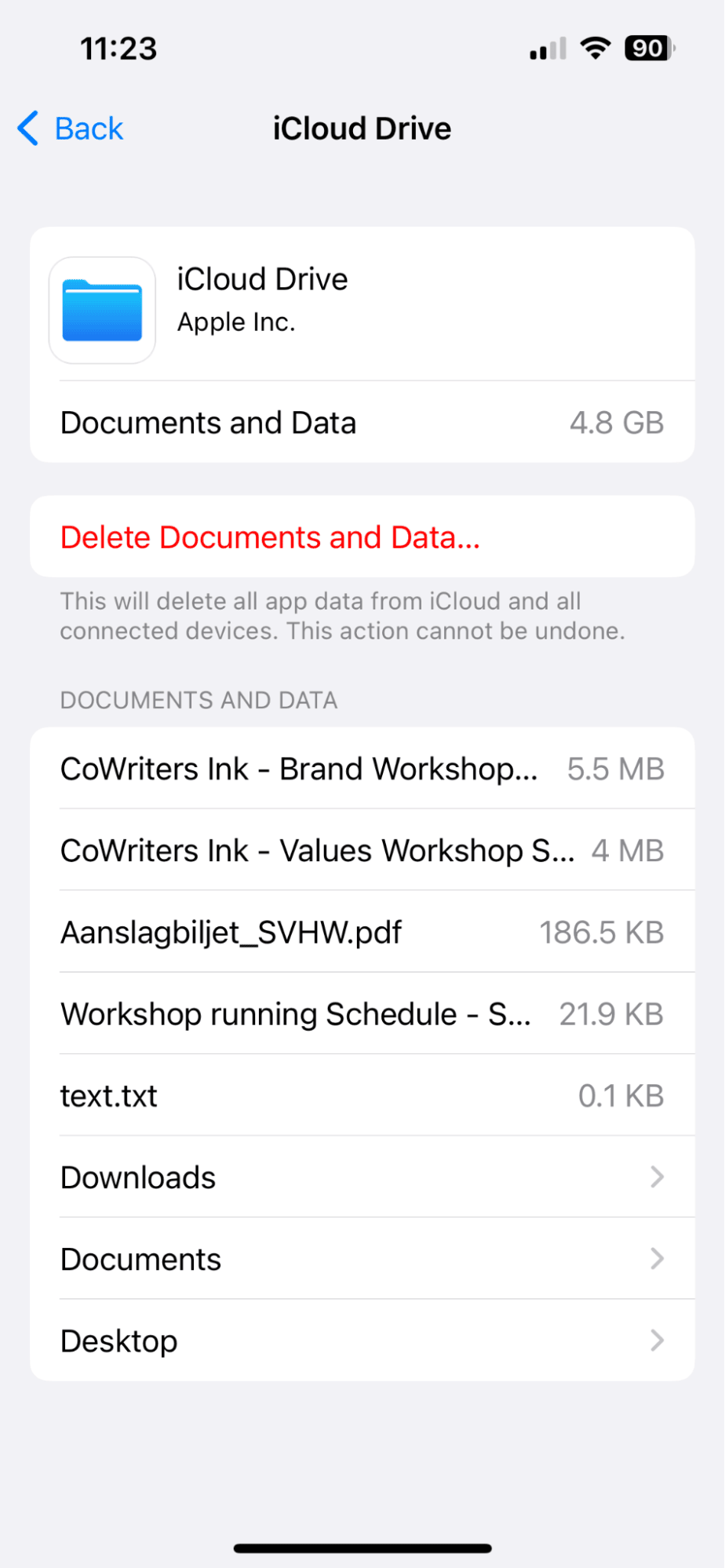Viewport: 725px width, 1568px height.
Task: Open the Documents folder
Action: (x=362, y=1259)
